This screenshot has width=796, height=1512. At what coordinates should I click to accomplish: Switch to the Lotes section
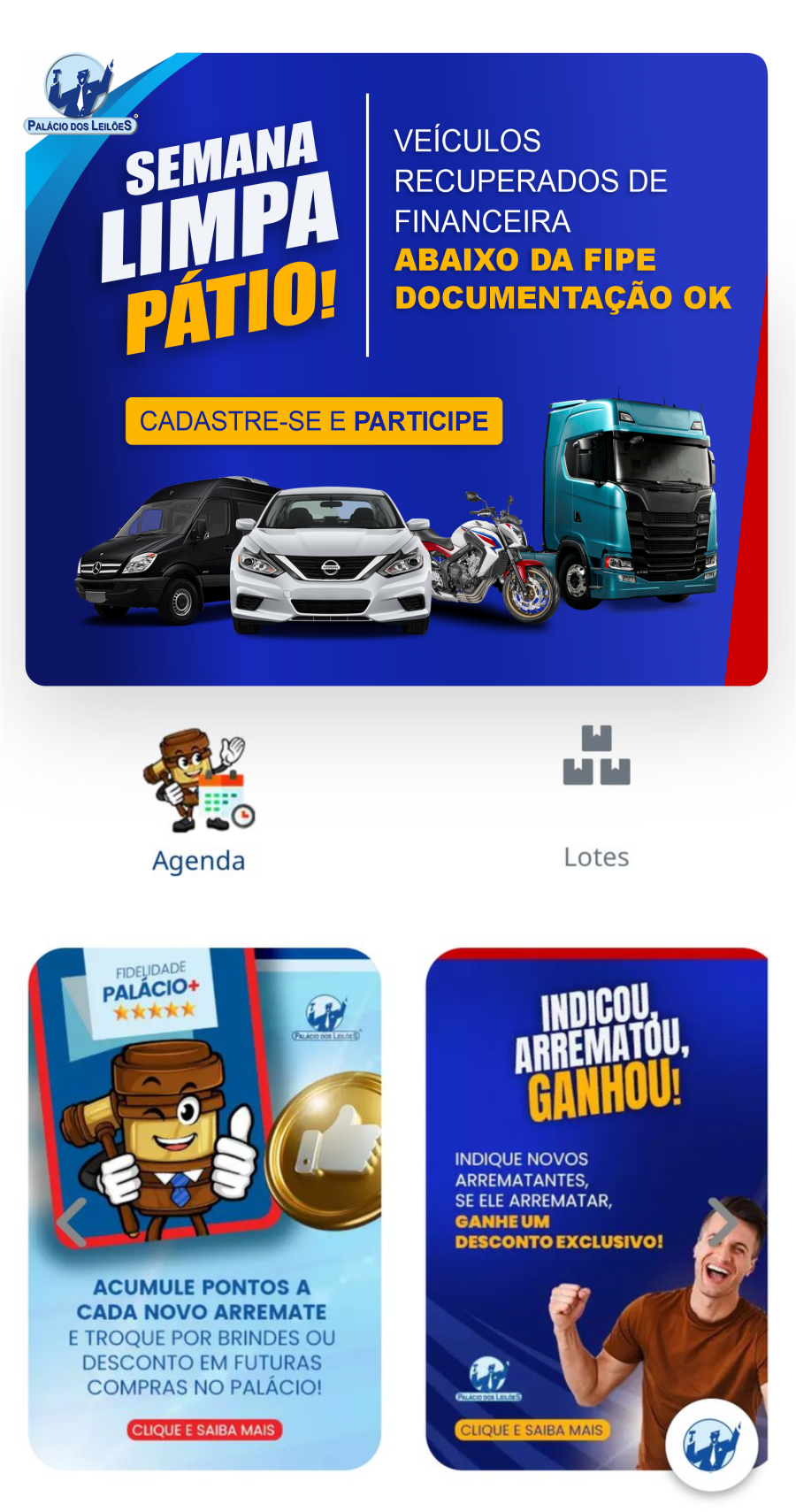pos(597,797)
